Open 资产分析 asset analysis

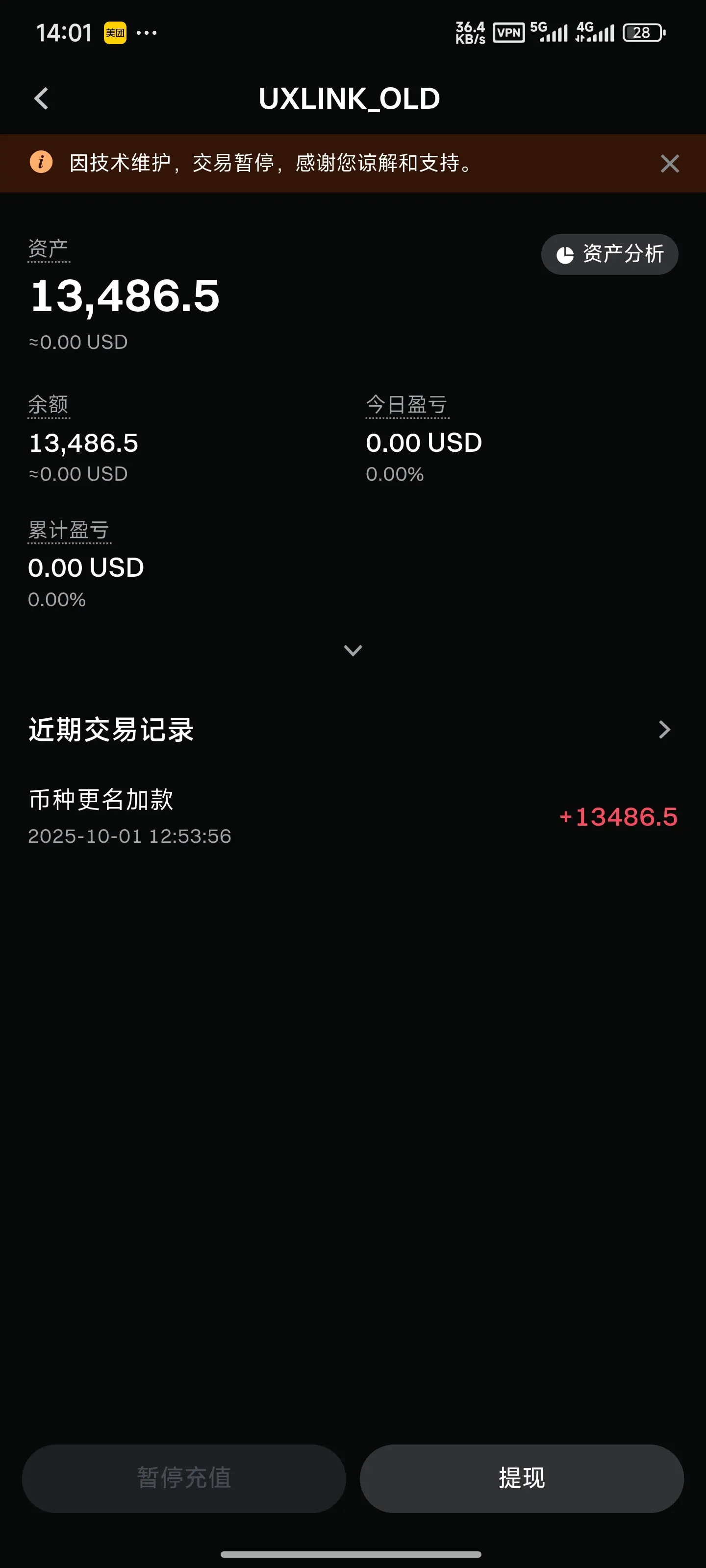[x=609, y=254]
